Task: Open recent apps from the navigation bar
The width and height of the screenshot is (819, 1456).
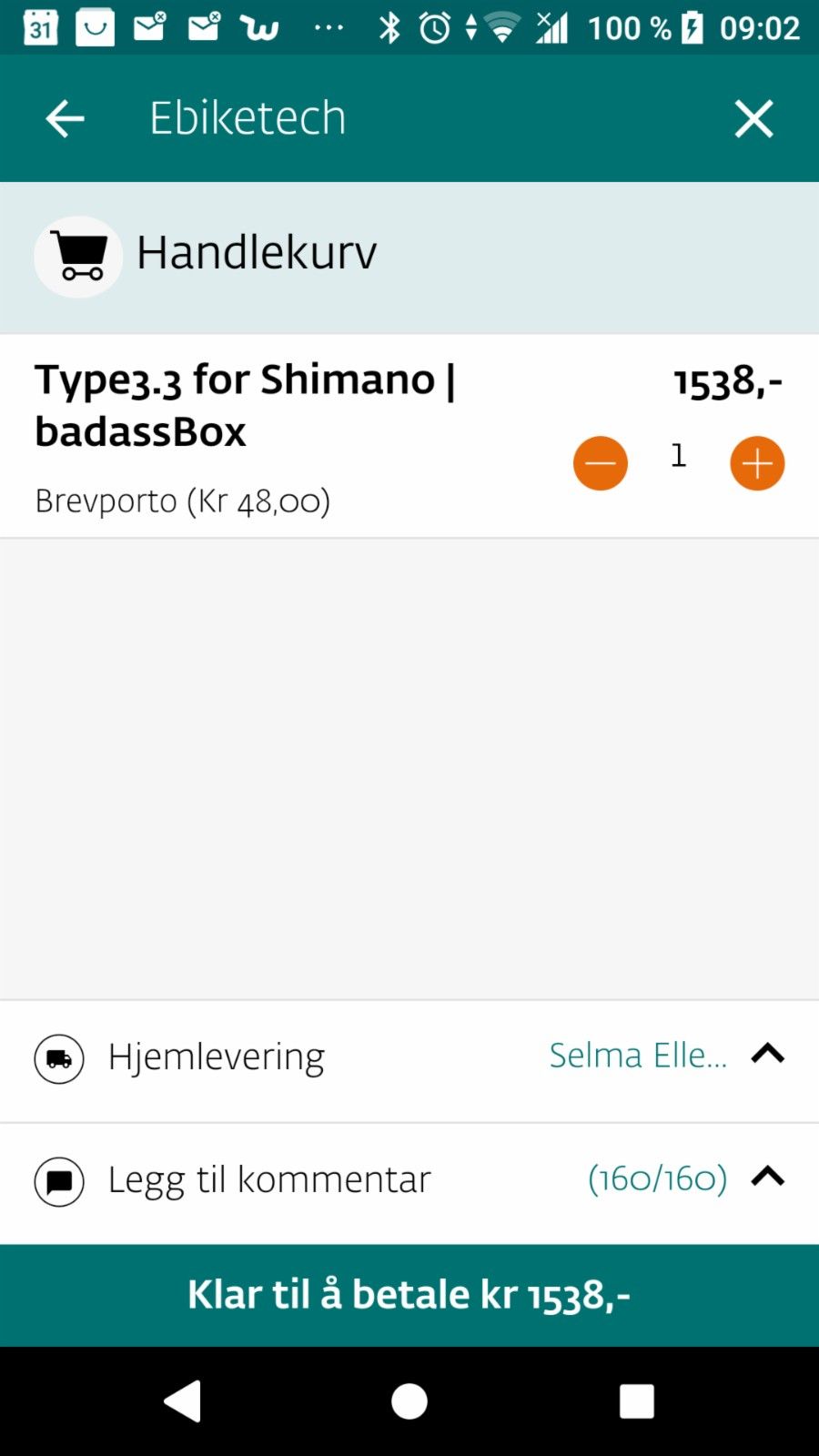Action: click(637, 1401)
